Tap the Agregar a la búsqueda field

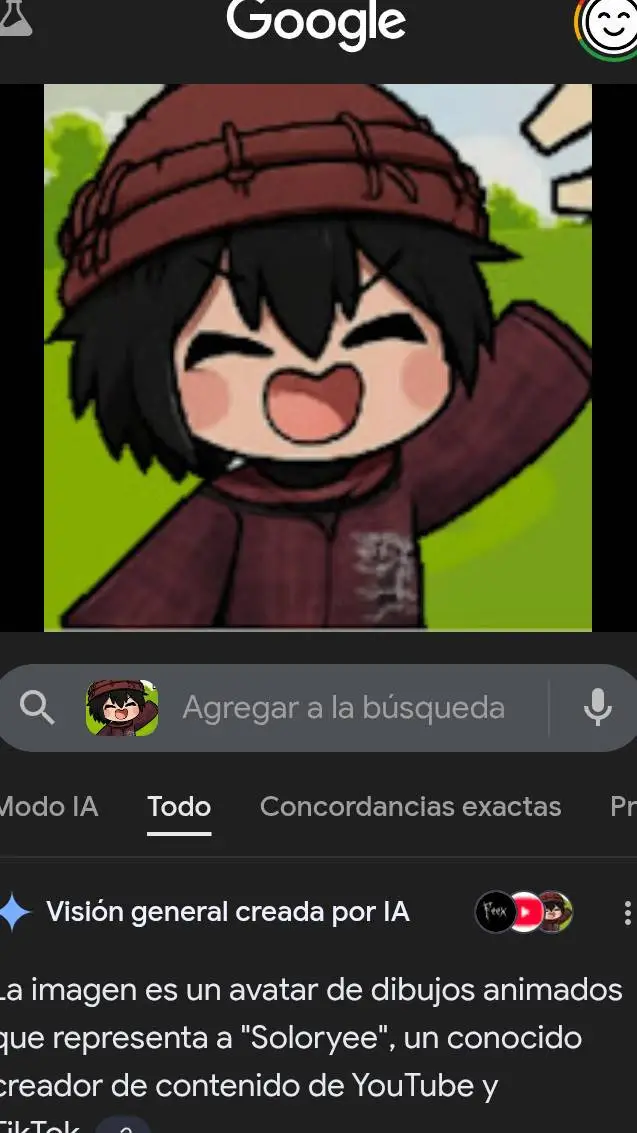343,708
